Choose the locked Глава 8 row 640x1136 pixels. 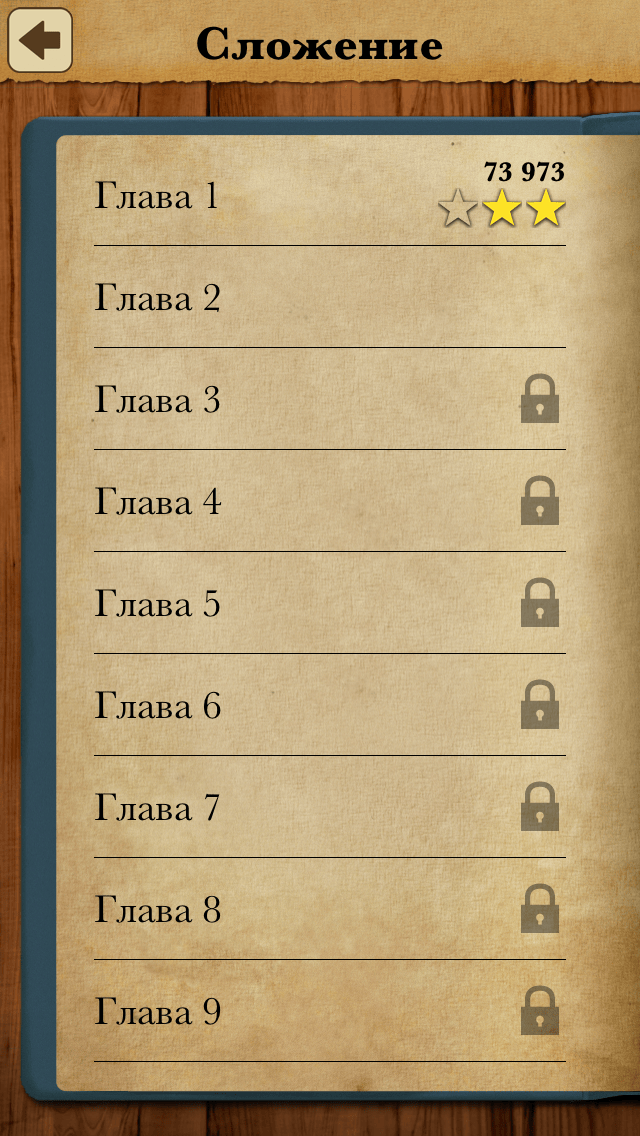pyautogui.click(x=330, y=910)
